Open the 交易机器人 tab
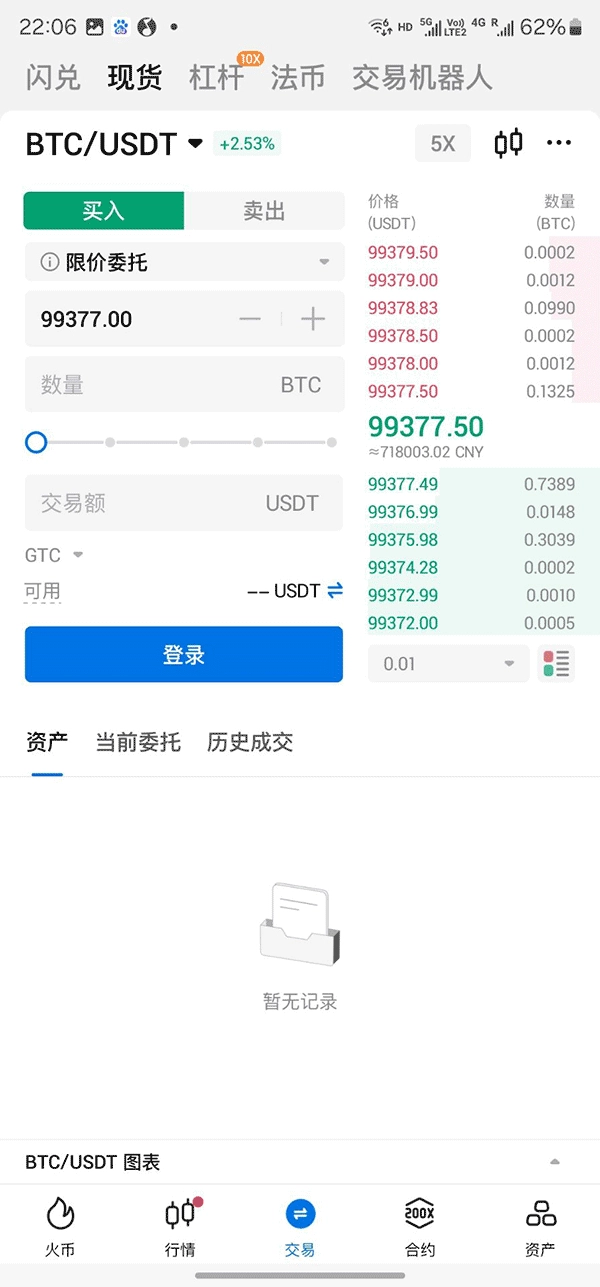The width and height of the screenshot is (600, 1287). (x=422, y=78)
